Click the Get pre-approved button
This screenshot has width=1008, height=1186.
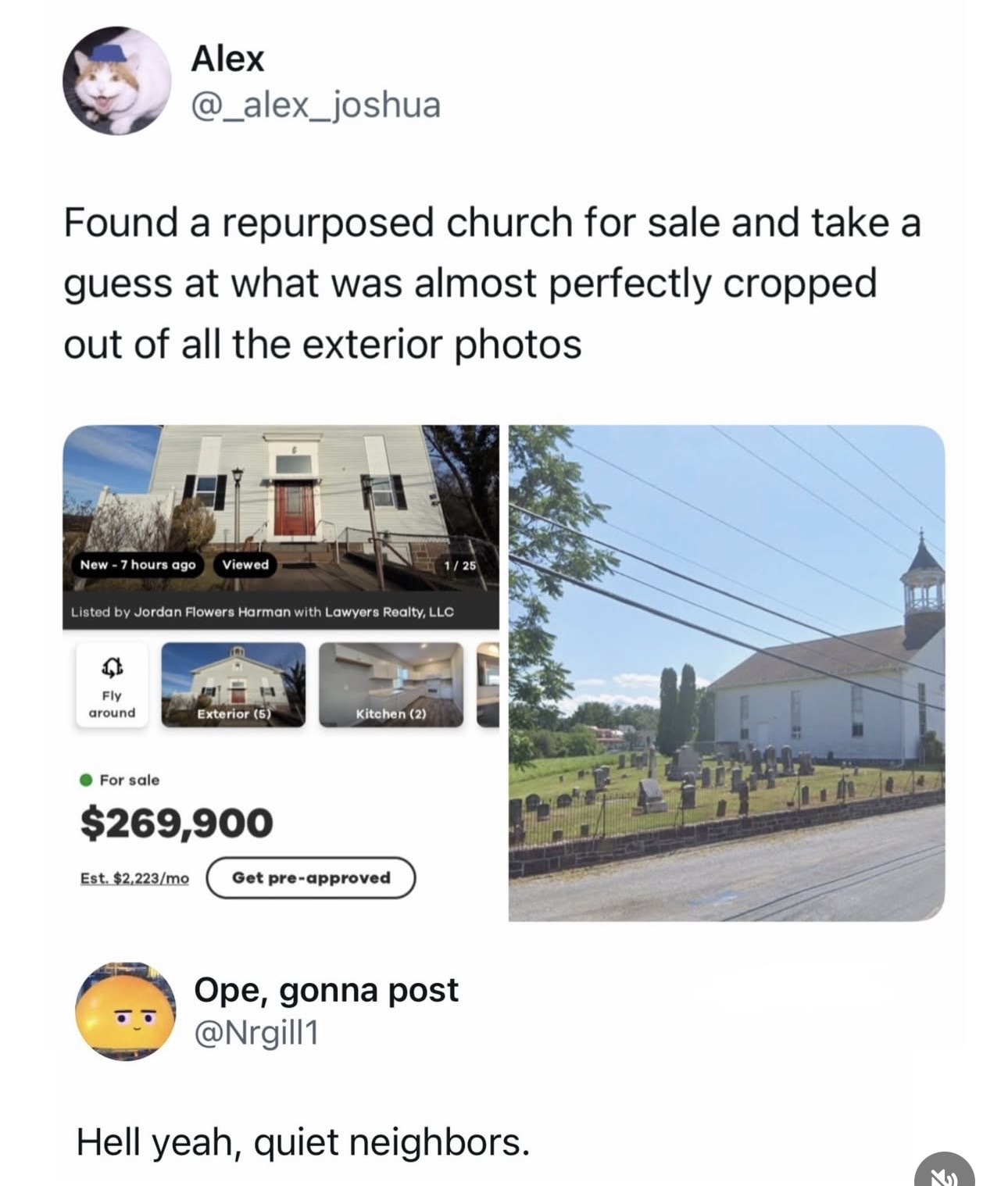pos(309,877)
